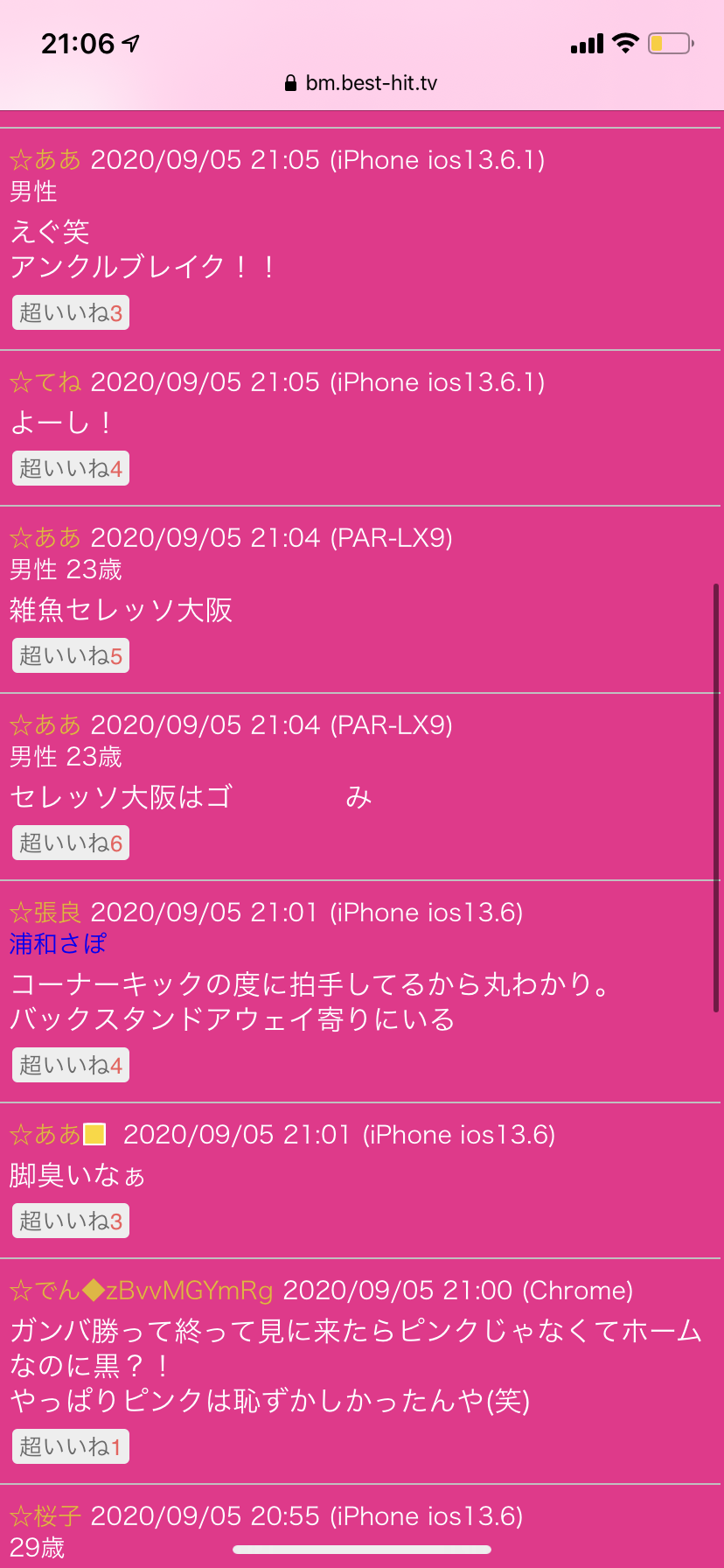This screenshot has height=1568, width=724.
Task: Tap 超いいね on でん's ガンバ comment
Action: click(x=71, y=1446)
